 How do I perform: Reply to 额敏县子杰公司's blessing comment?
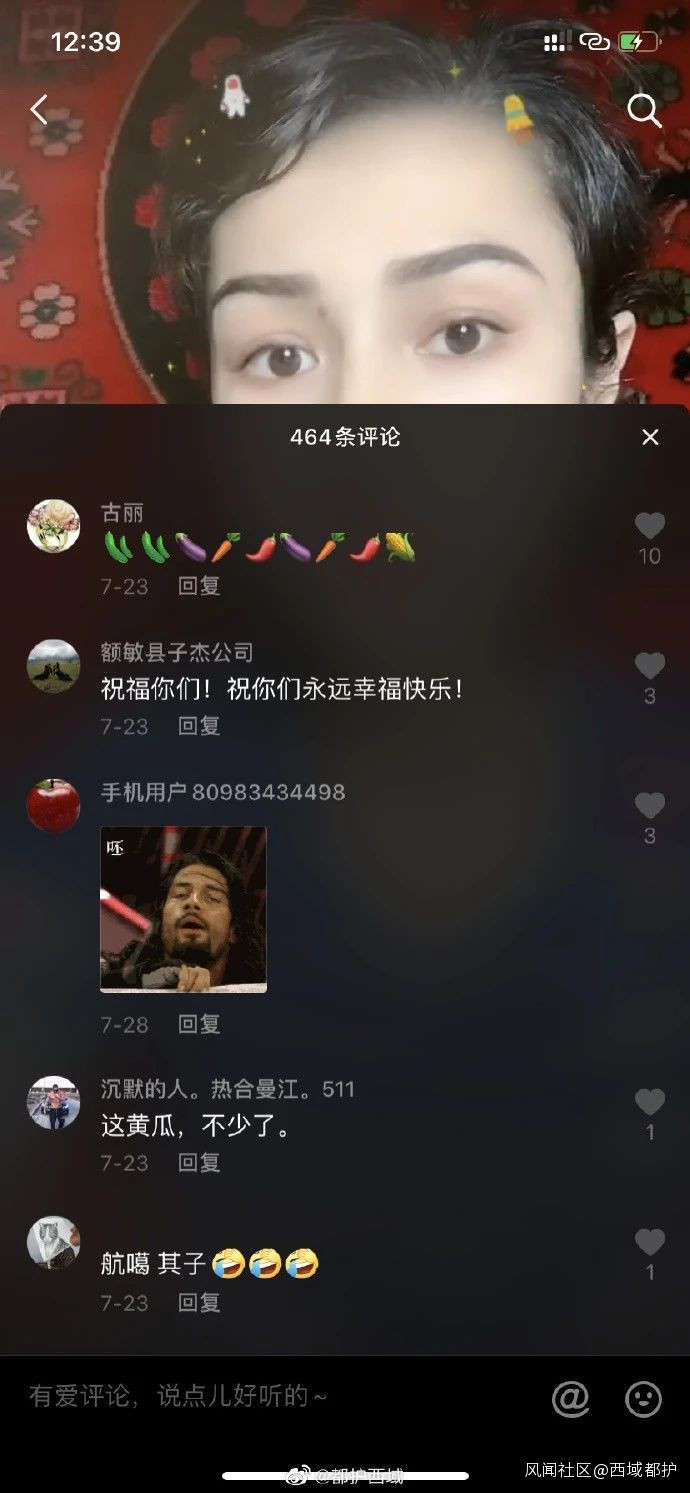199,726
